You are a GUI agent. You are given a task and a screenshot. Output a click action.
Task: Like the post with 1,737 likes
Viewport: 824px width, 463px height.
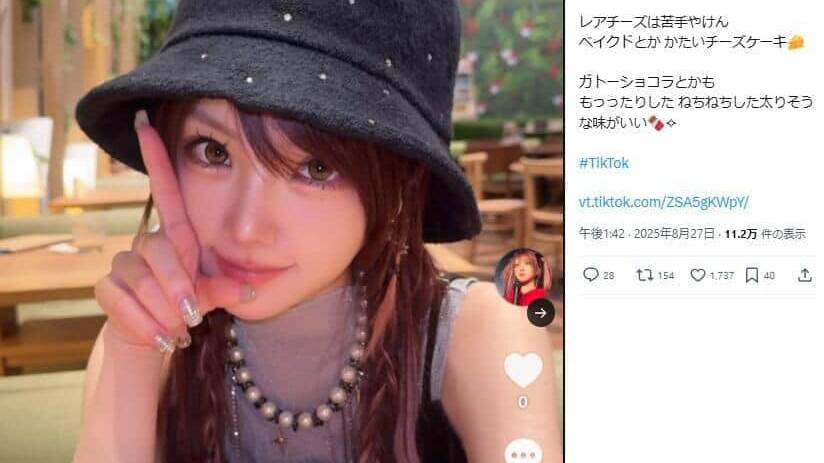(x=698, y=275)
